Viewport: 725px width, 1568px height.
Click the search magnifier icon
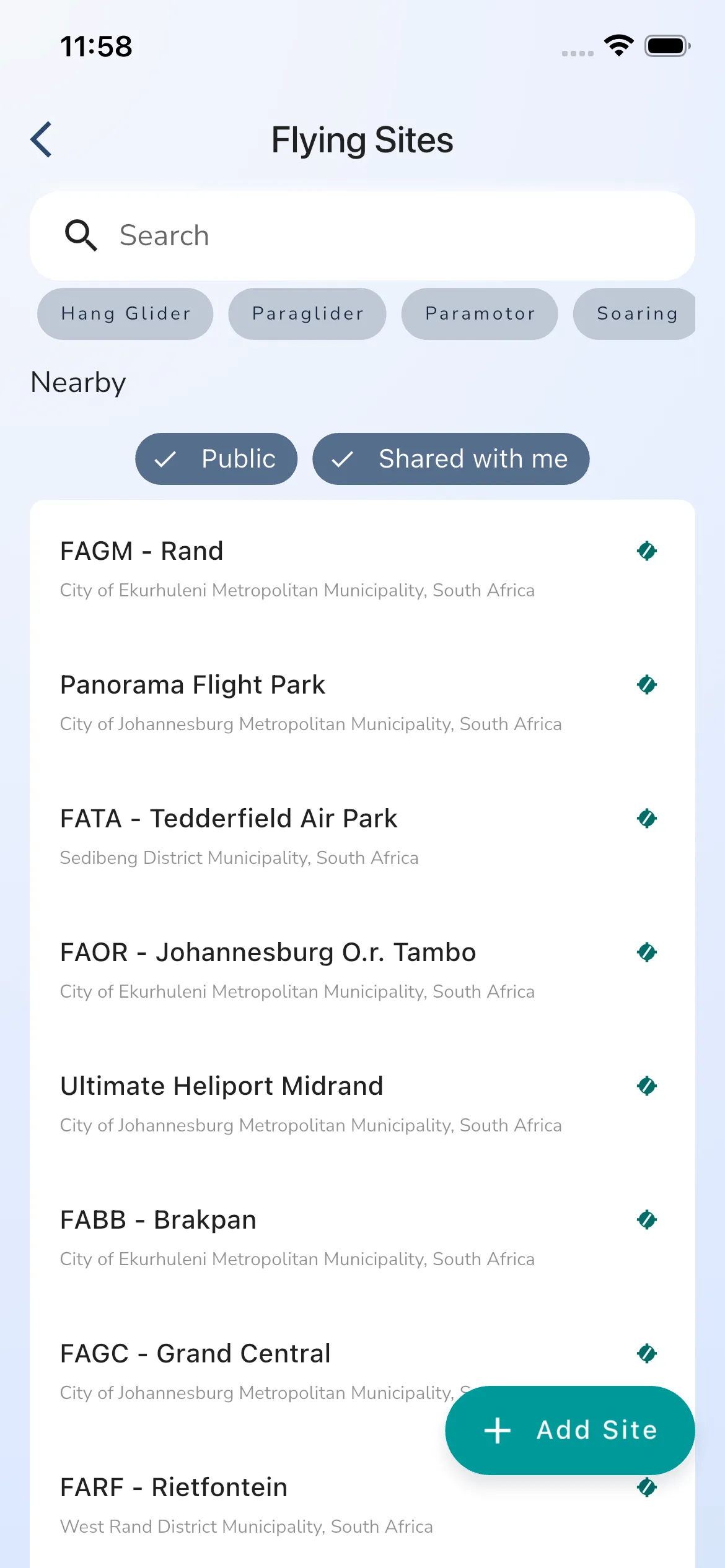coord(81,235)
